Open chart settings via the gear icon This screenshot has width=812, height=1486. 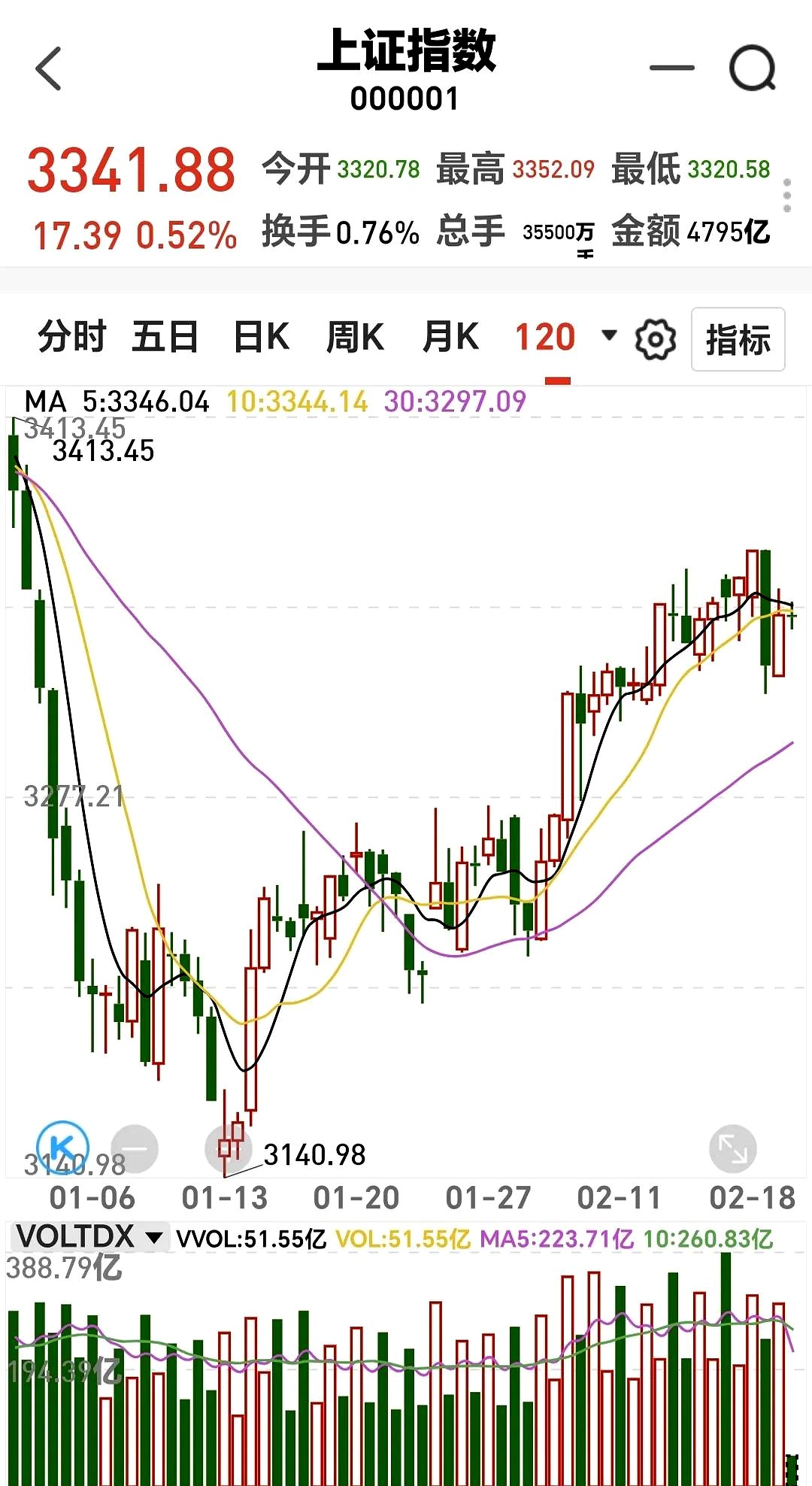coord(653,338)
